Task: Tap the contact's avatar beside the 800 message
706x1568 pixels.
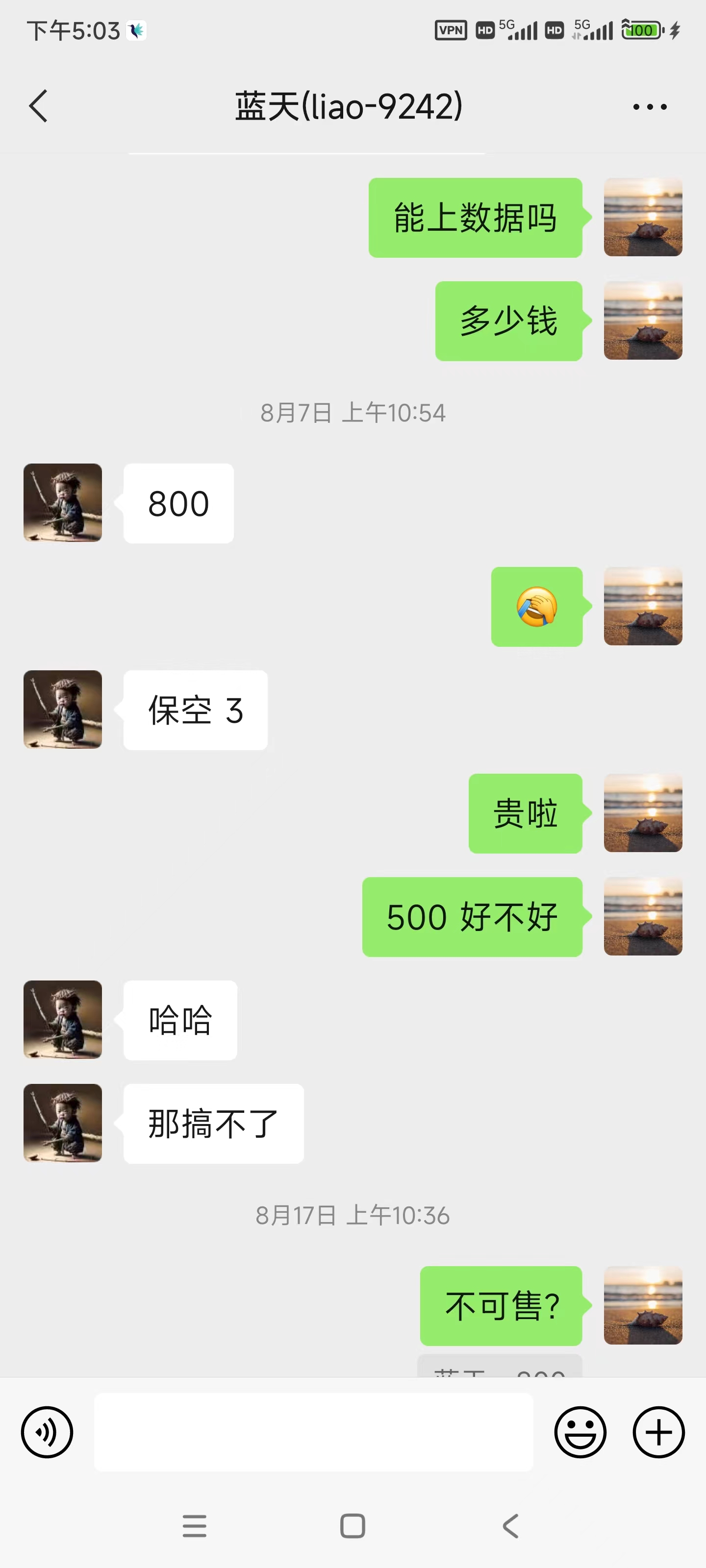Action: click(x=63, y=503)
